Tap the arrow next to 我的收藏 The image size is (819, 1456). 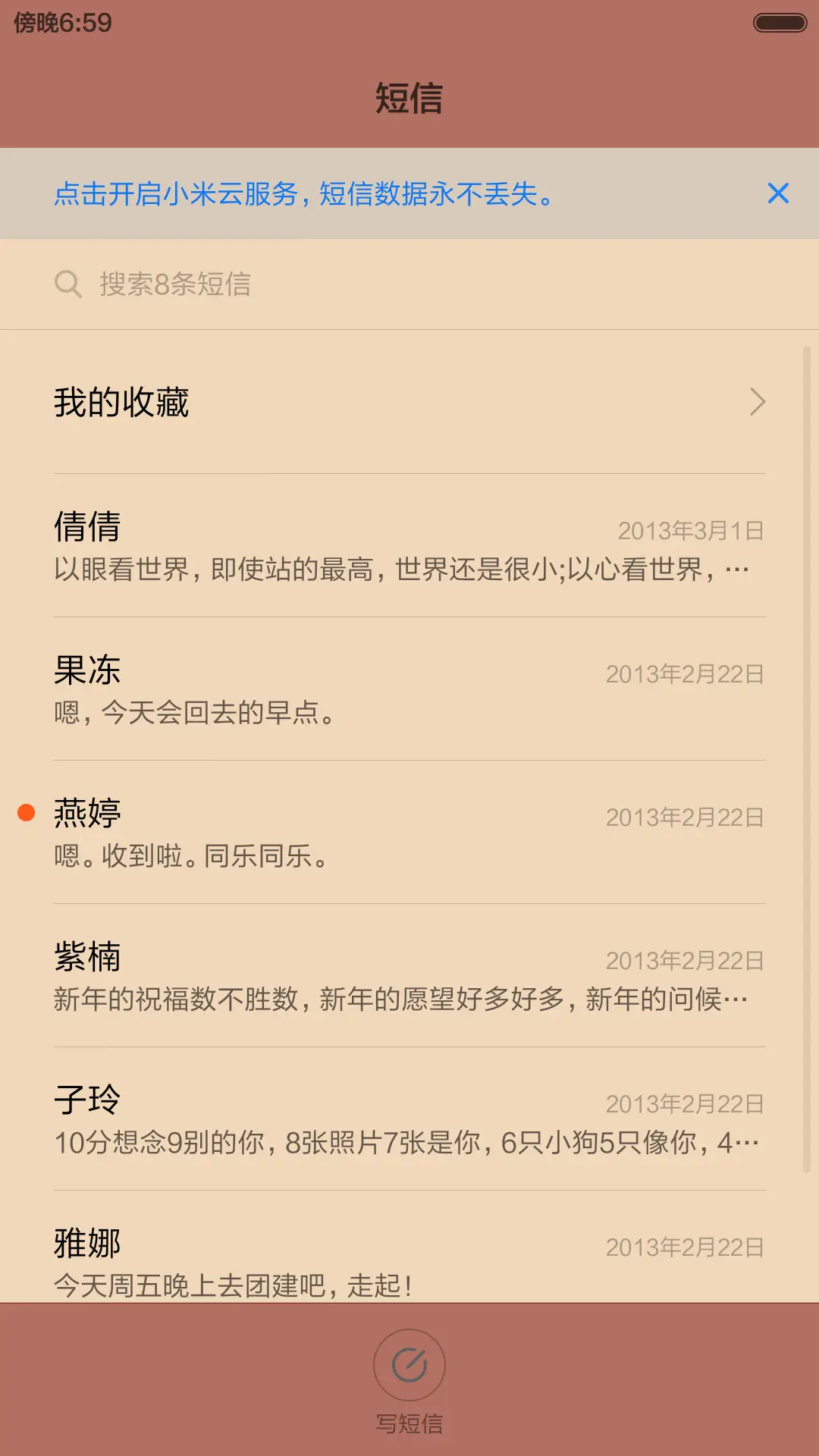click(x=757, y=402)
